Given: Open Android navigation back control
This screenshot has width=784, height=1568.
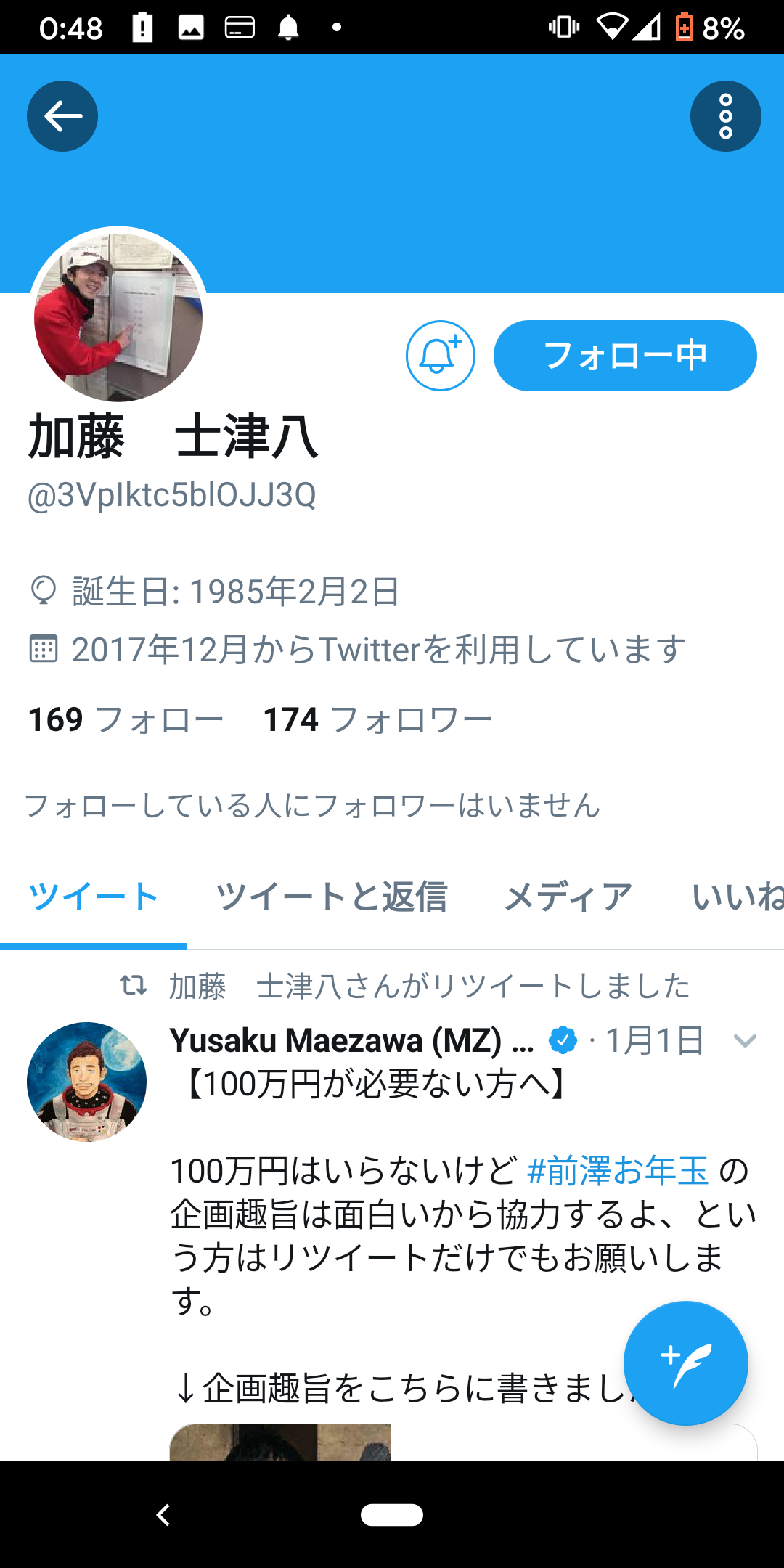Looking at the screenshot, I should (x=163, y=1516).
